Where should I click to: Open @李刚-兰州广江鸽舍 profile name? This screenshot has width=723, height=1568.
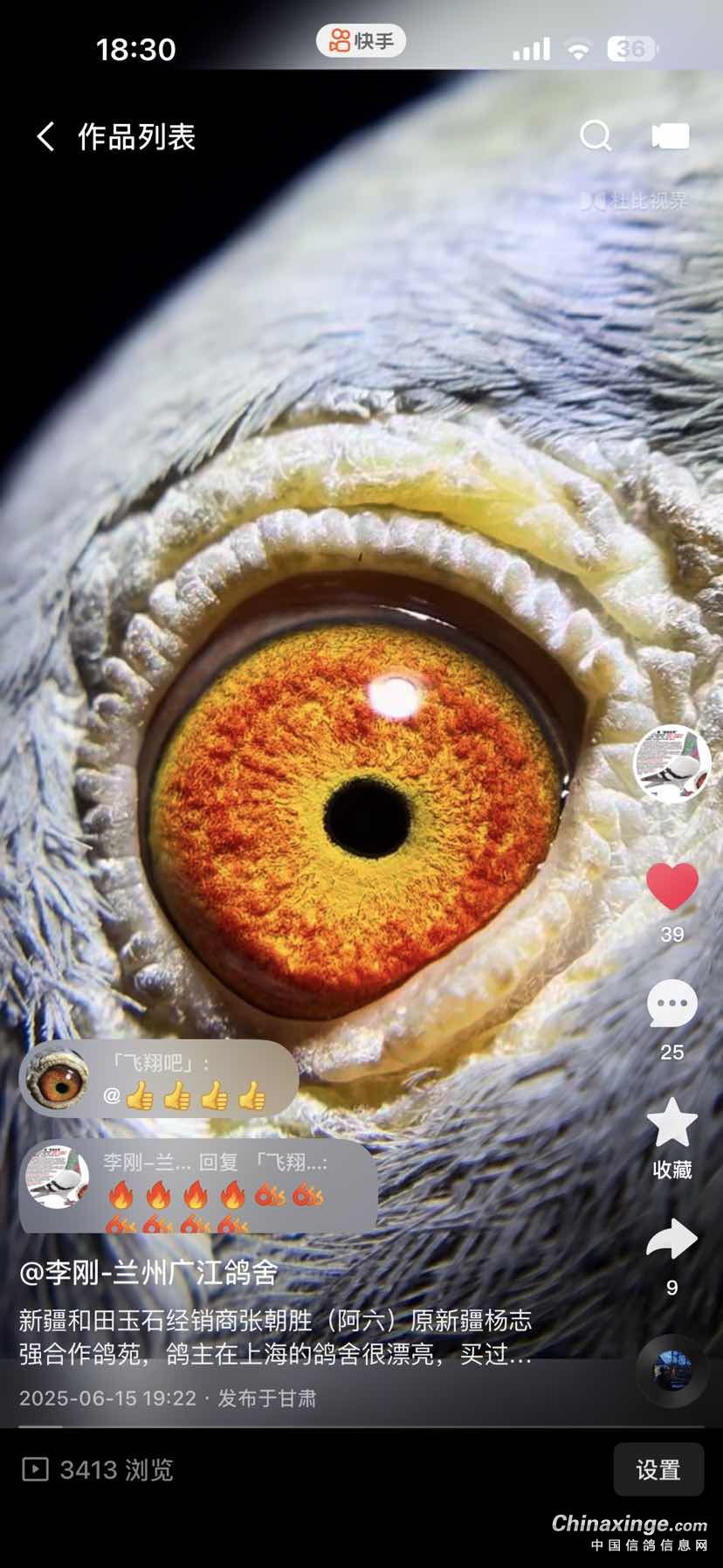[x=148, y=1273]
